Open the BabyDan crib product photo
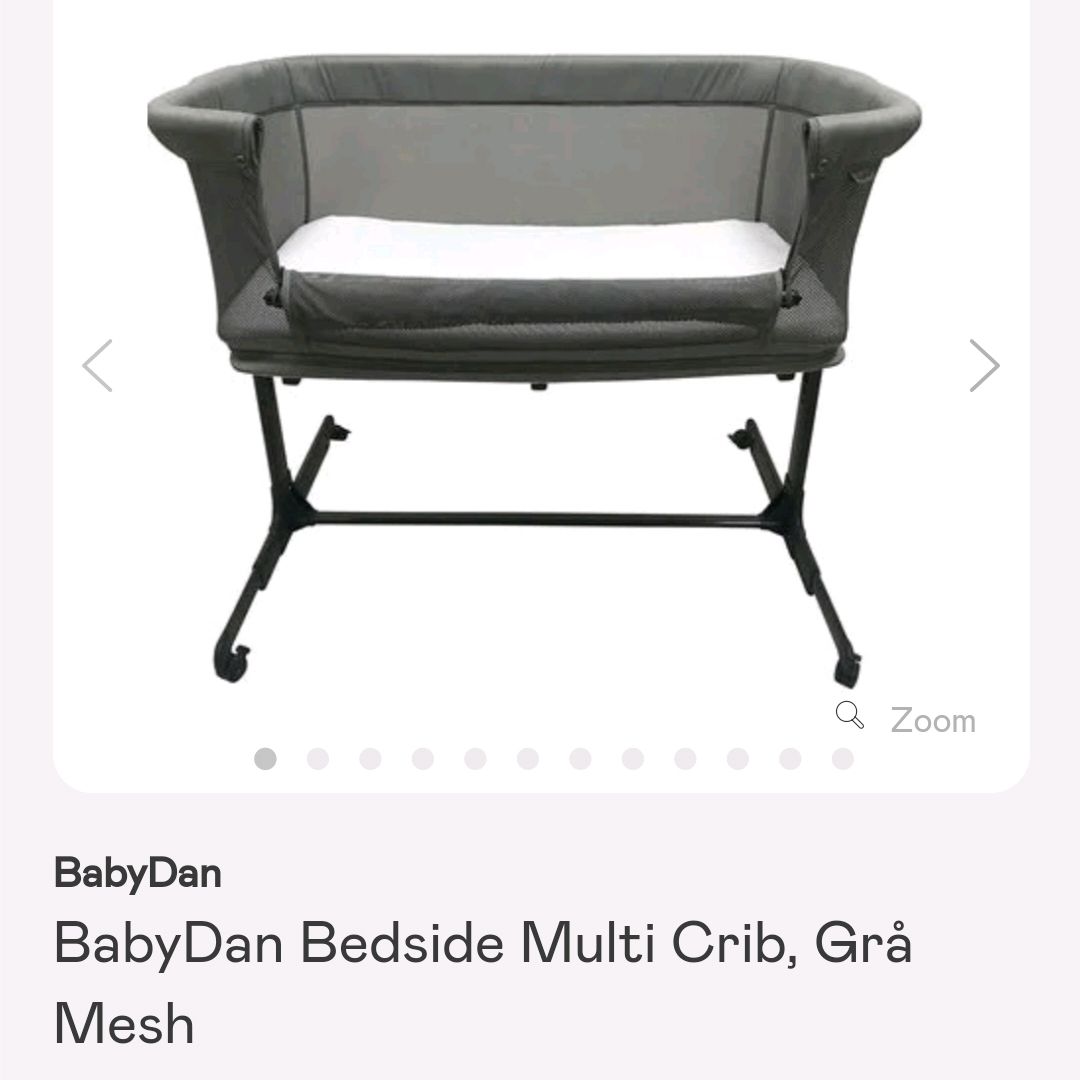The image size is (1080, 1080). coord(534,370)
